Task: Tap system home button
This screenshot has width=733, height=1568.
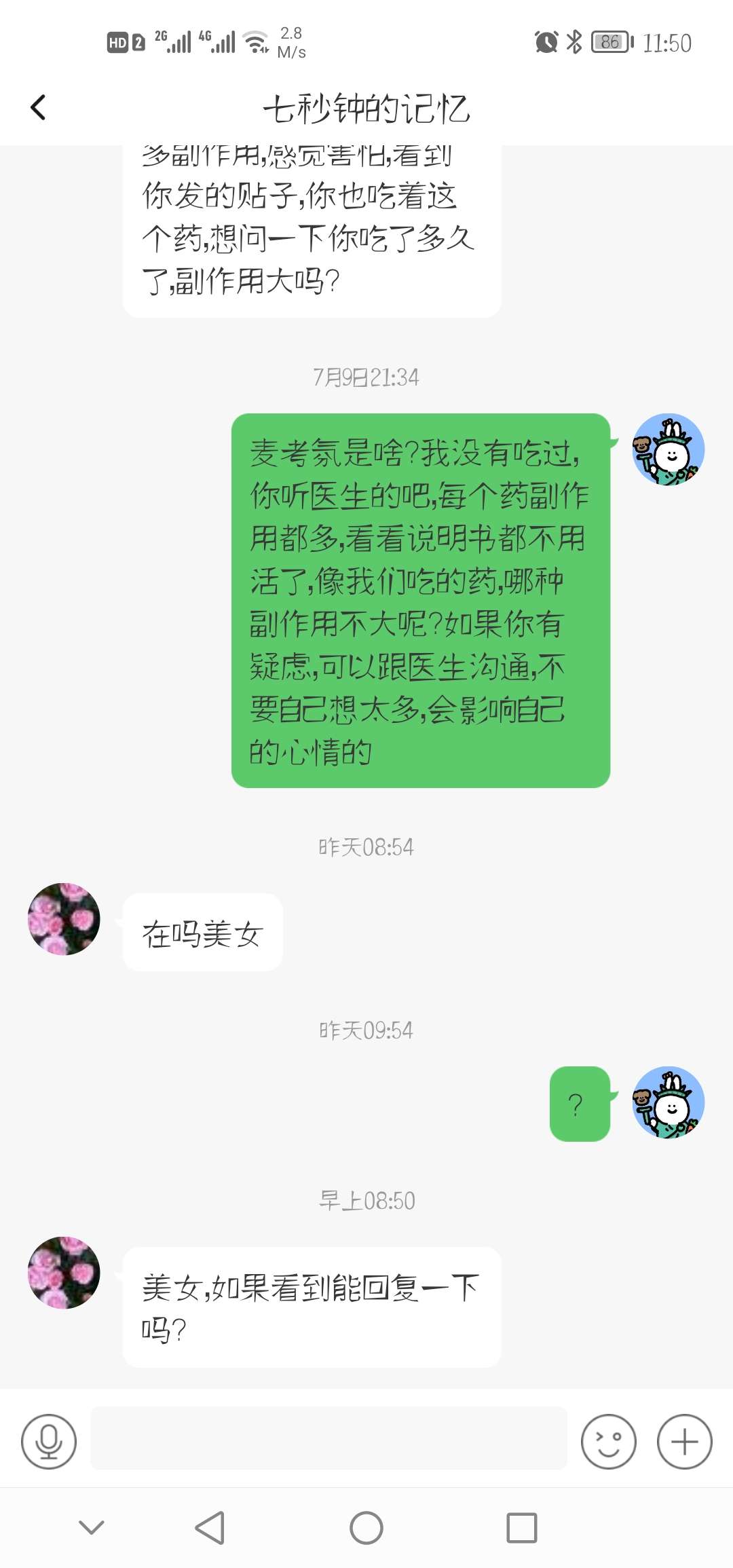Action: (x=366, y=1528)
